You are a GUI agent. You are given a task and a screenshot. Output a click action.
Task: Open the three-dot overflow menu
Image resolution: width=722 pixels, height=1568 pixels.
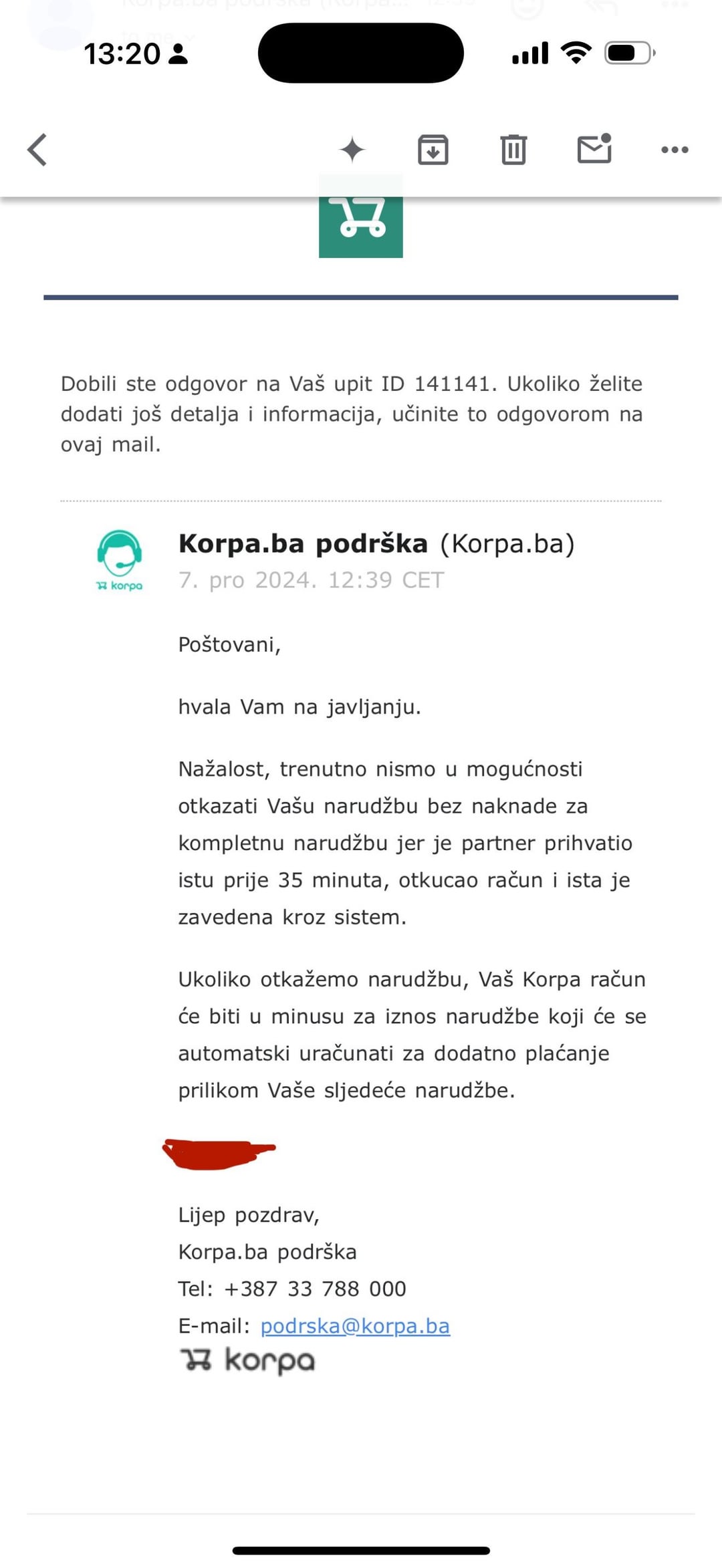tap(675, 150)
